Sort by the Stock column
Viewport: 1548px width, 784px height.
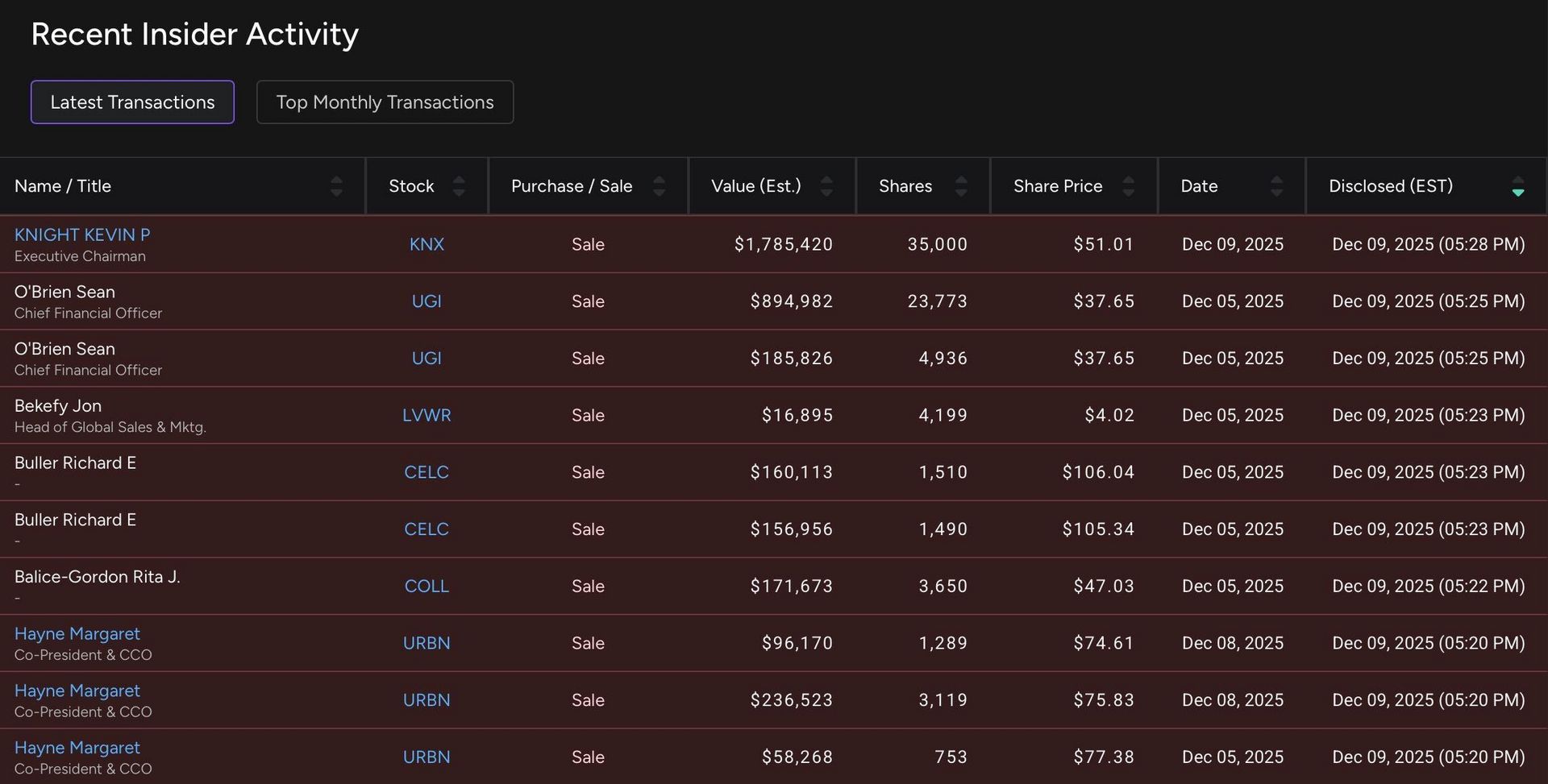(459, 186)
